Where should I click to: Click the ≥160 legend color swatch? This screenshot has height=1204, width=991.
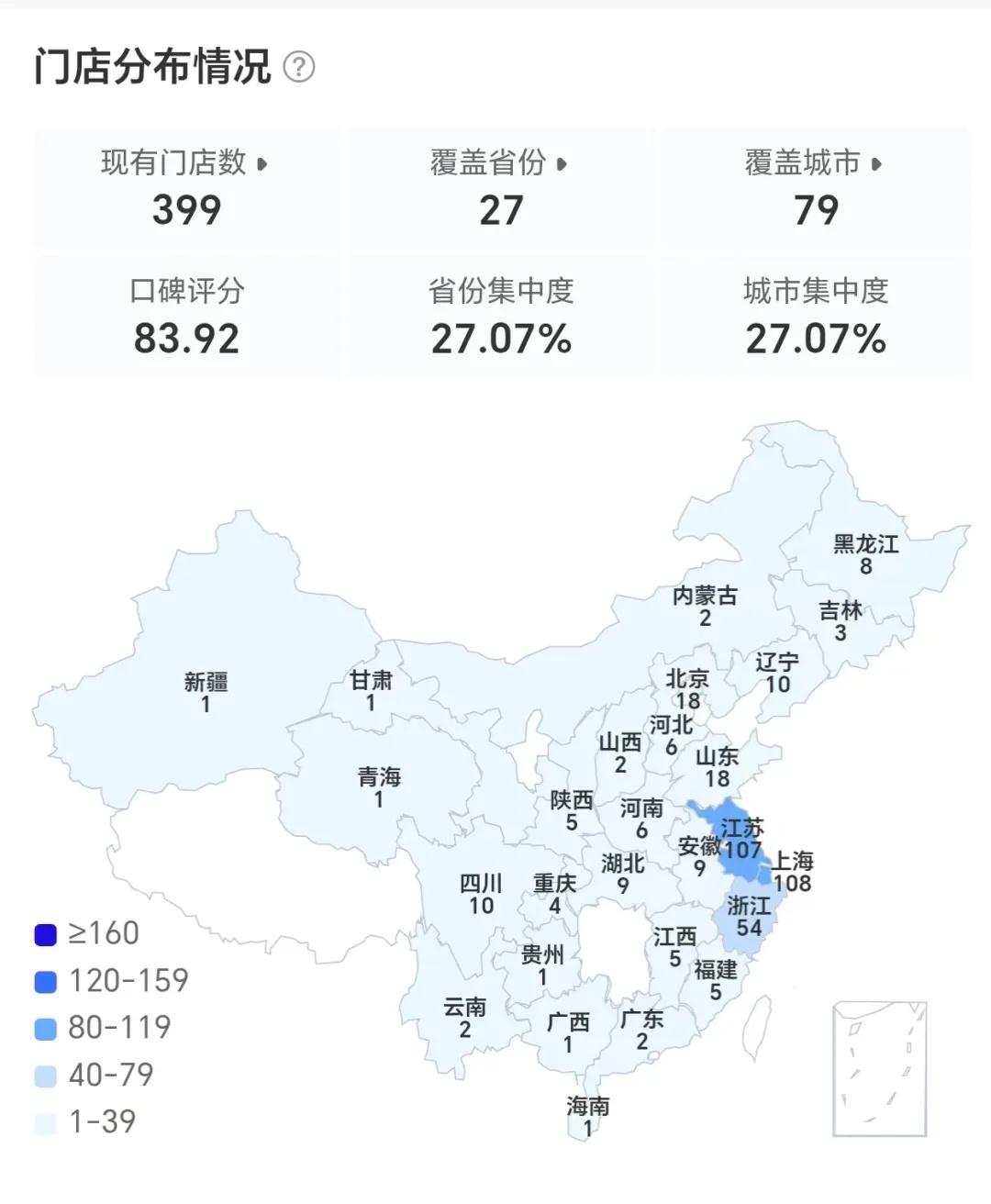[x=43, y=932]
